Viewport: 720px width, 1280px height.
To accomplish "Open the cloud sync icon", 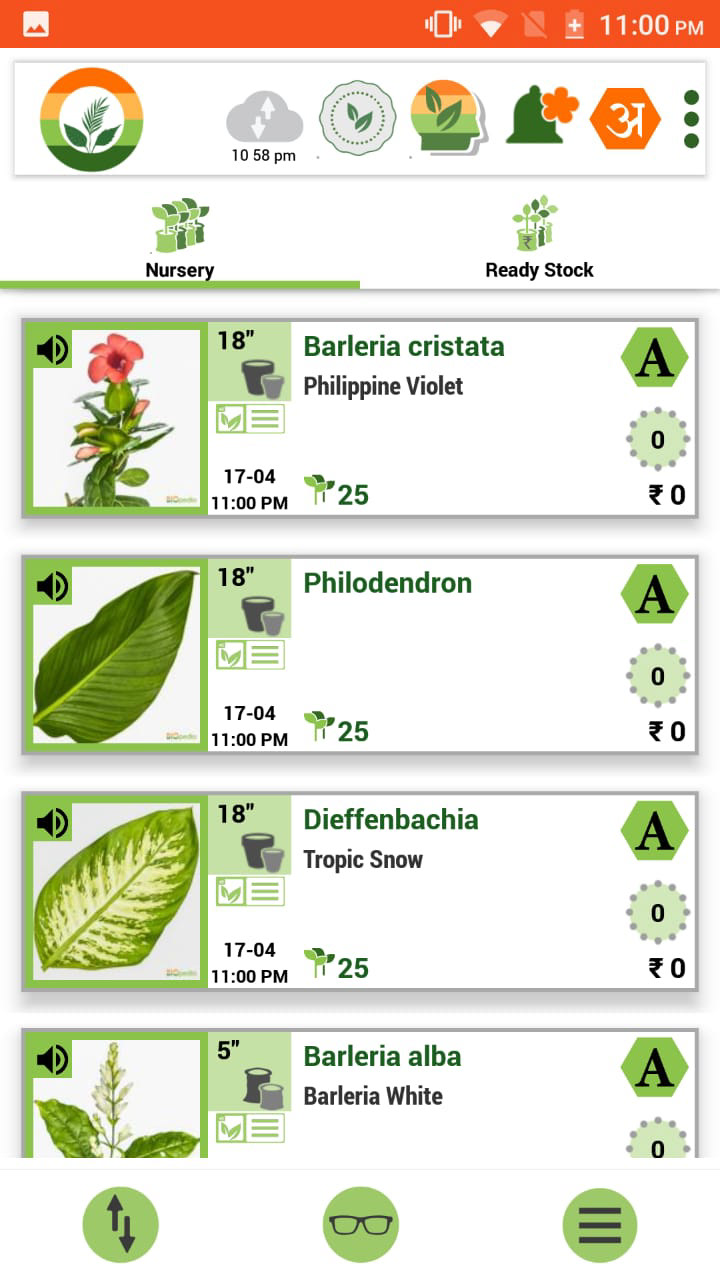I will [x=264, y=118].
